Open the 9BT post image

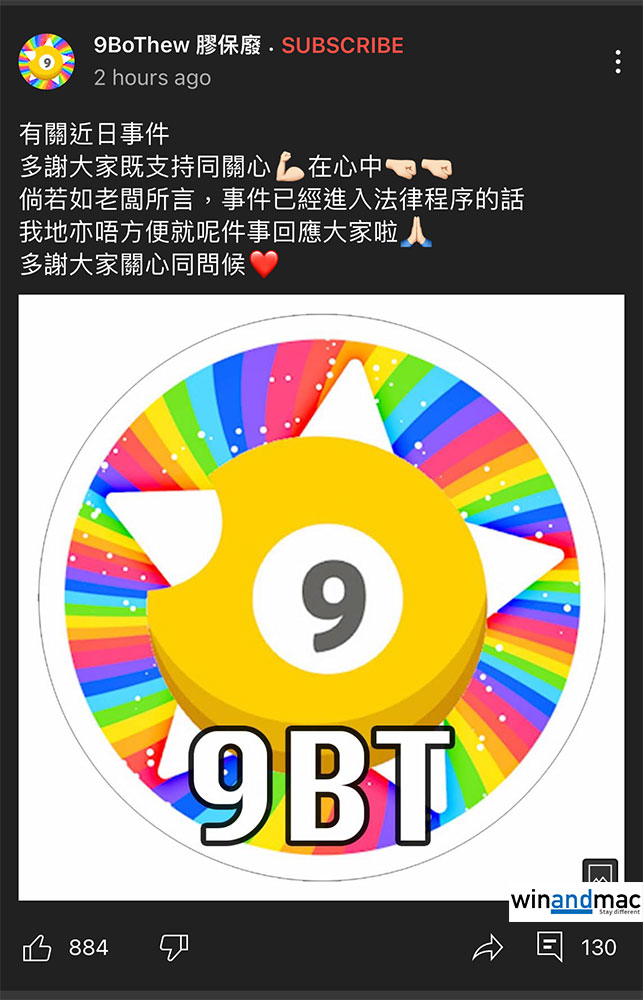(x=321, y=597)
